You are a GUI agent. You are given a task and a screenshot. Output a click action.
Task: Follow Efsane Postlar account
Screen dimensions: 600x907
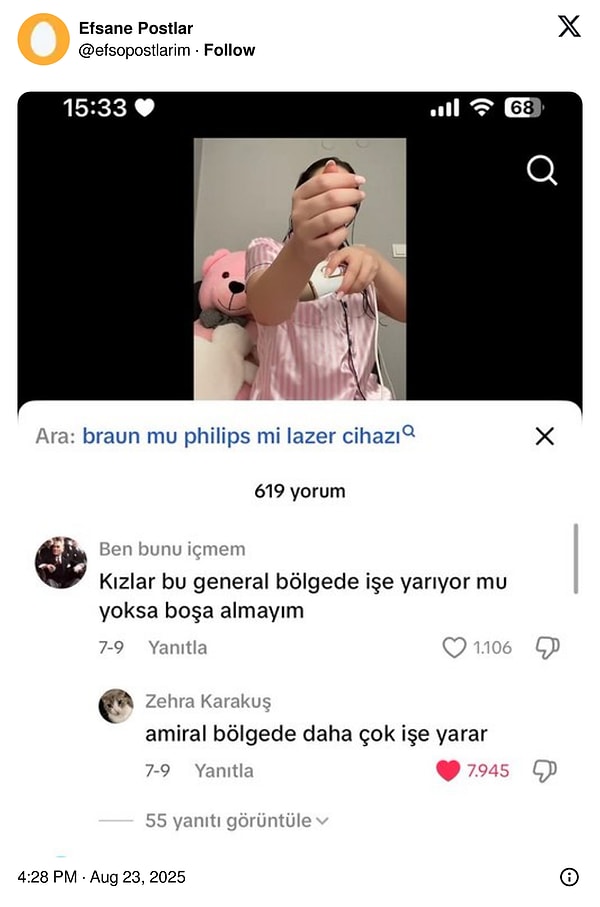tap(229, 50)
